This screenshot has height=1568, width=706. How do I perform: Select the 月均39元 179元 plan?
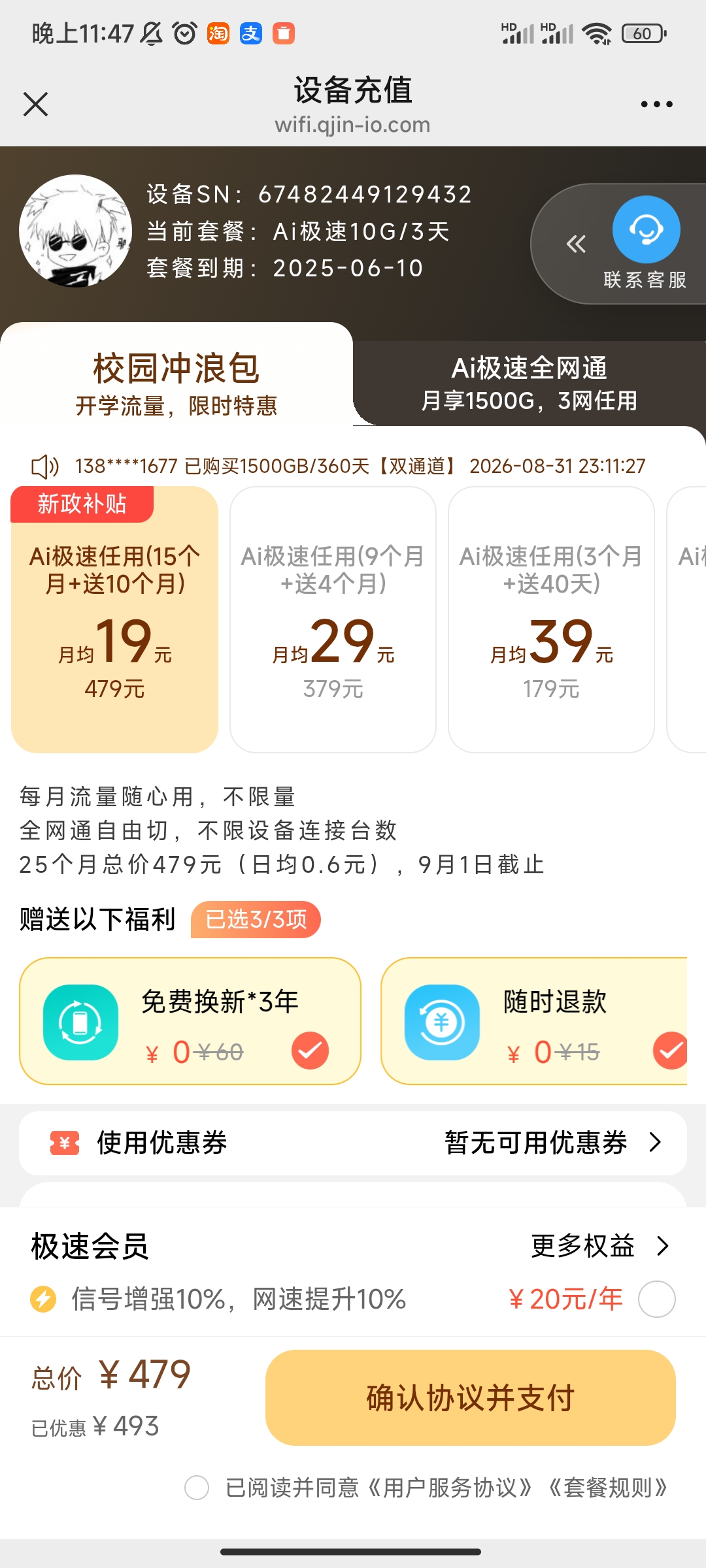(x=551, y=619)
